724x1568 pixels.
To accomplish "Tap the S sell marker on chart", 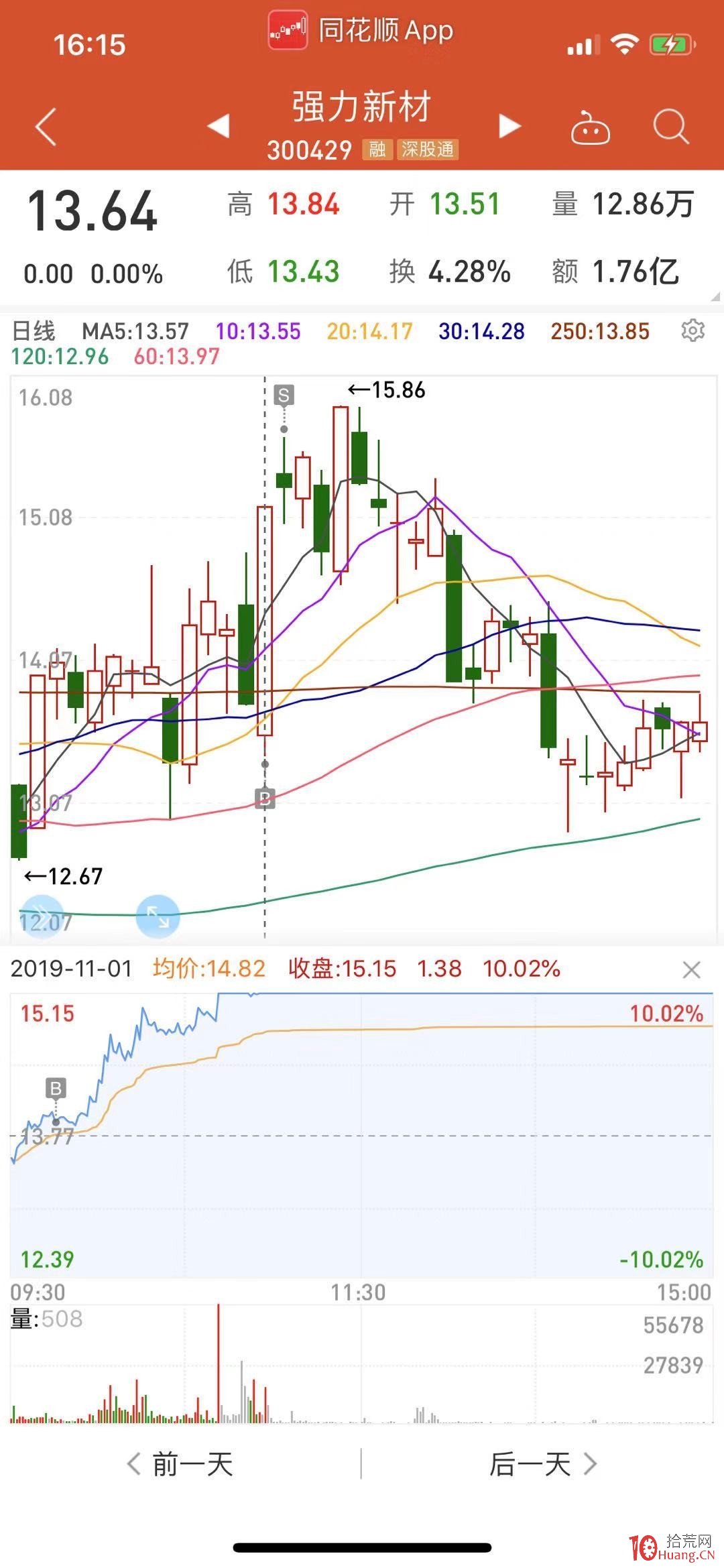I will click(x=284, y=396).
